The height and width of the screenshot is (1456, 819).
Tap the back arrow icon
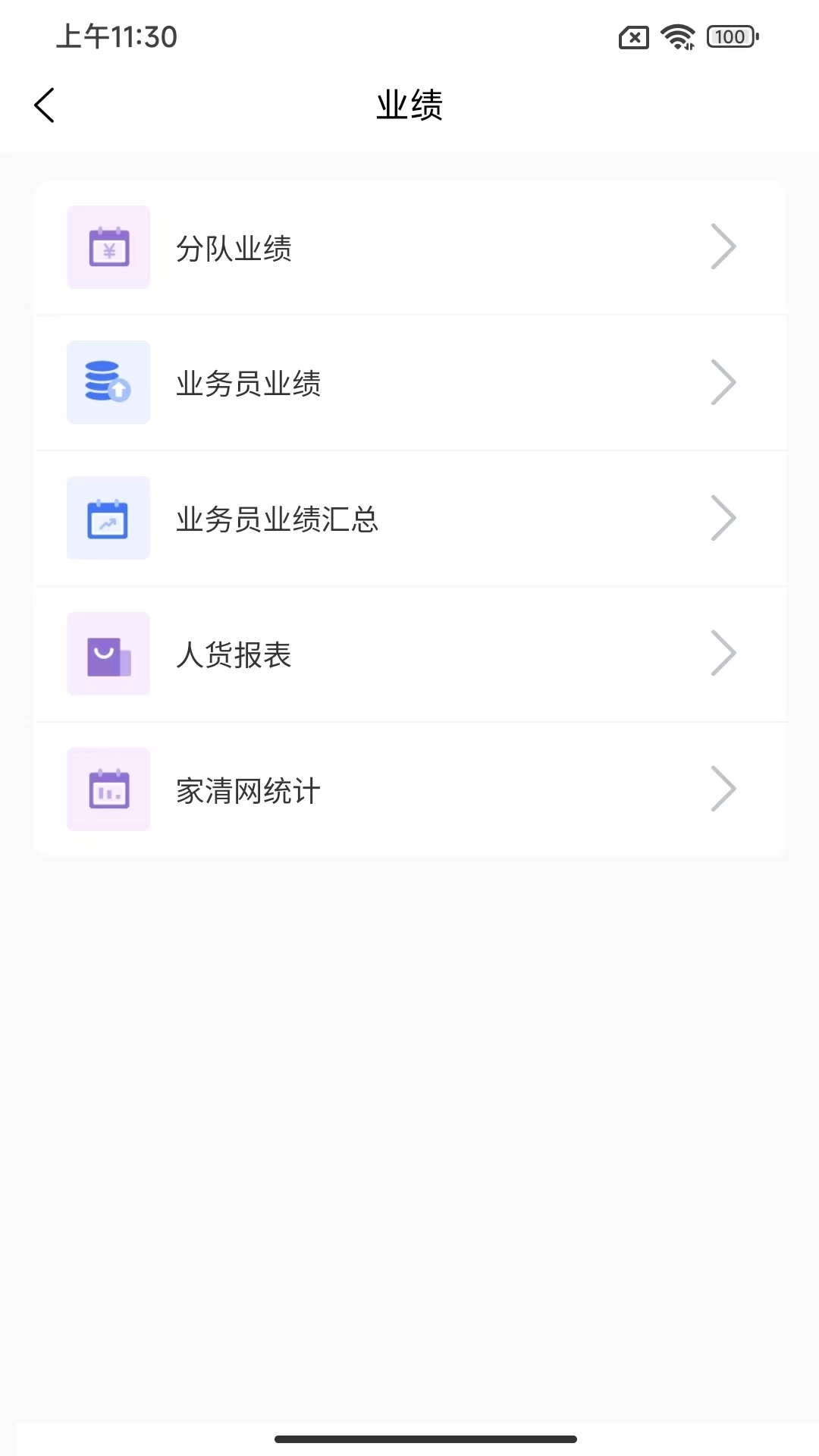[44, 105]
